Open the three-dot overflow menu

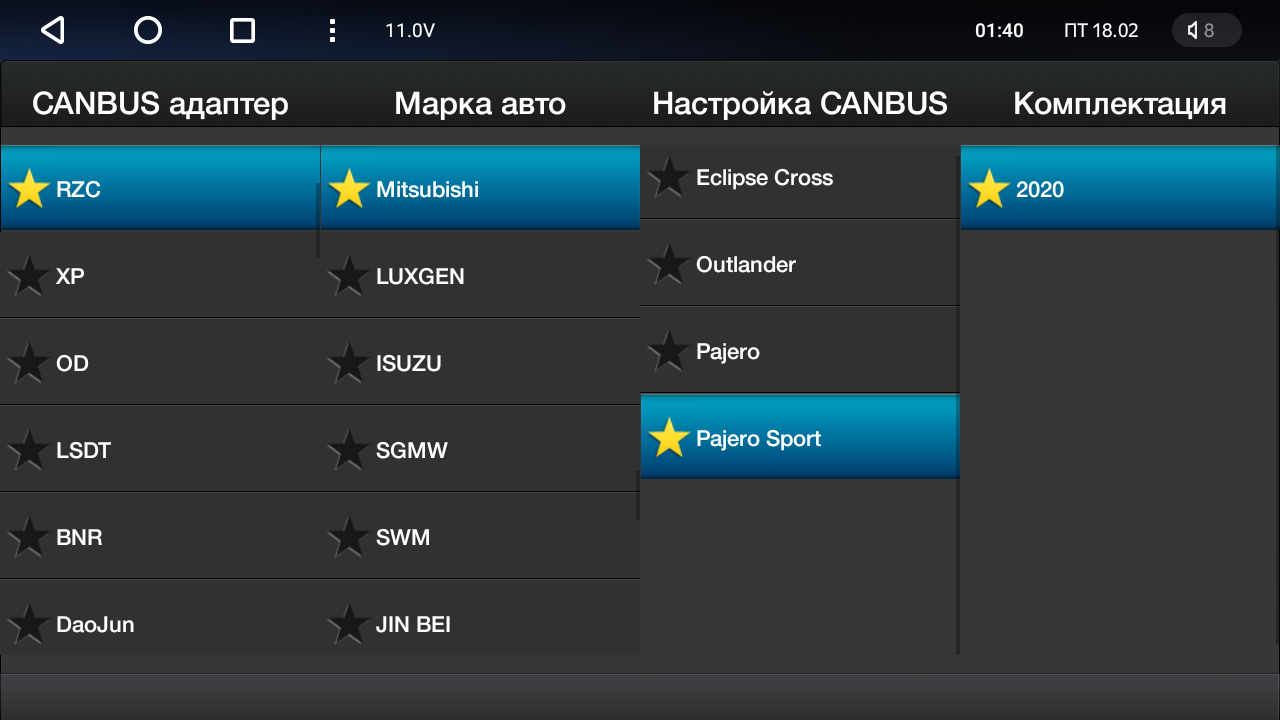(x=333, y=31)
